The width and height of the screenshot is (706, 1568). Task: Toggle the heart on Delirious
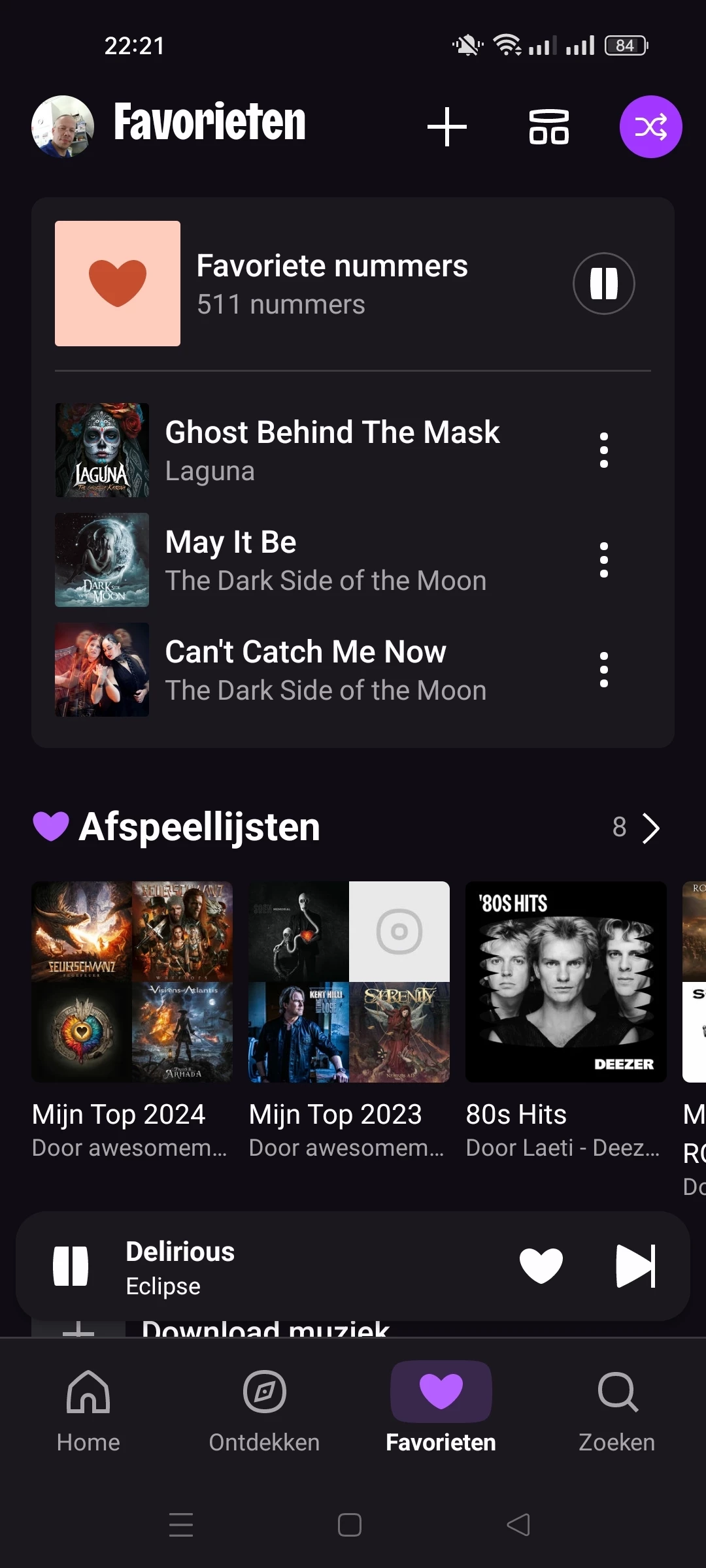pyautogui.click(x=541, y=1266)
